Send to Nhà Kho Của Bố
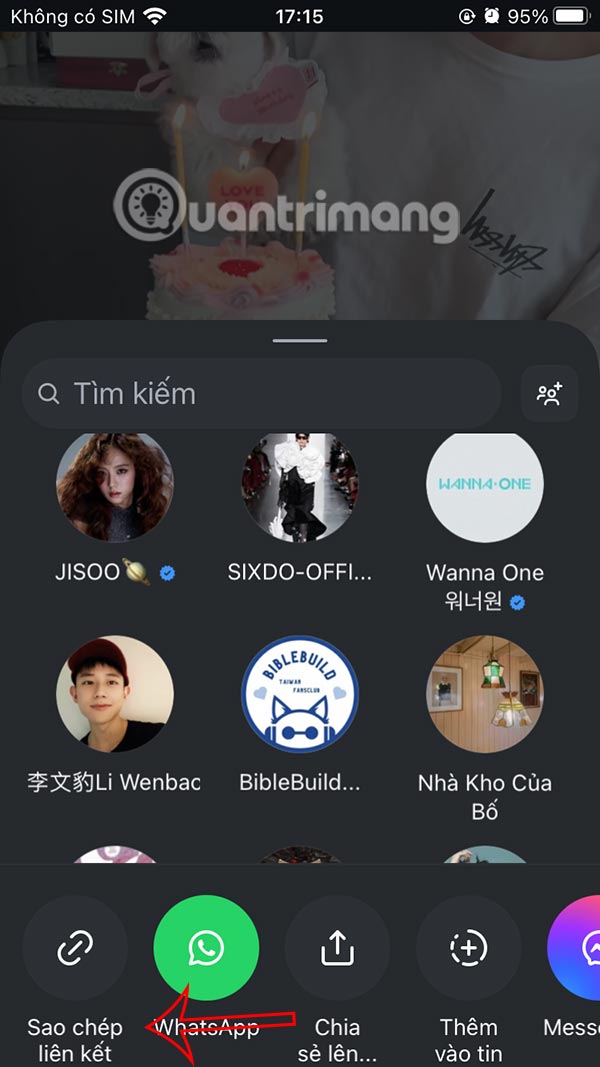 [485, 696]
